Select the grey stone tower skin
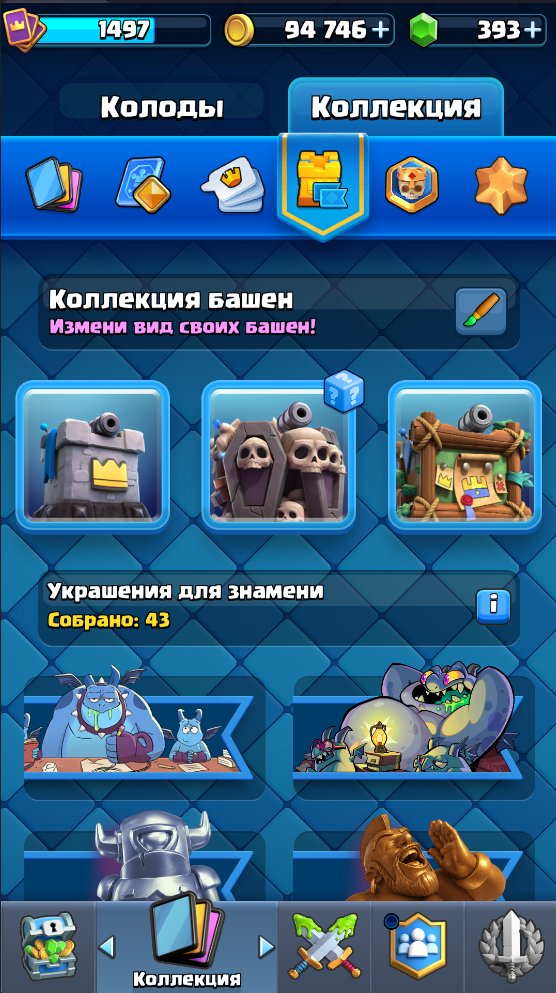Screen dimensions: 556x993 point(92,457)
